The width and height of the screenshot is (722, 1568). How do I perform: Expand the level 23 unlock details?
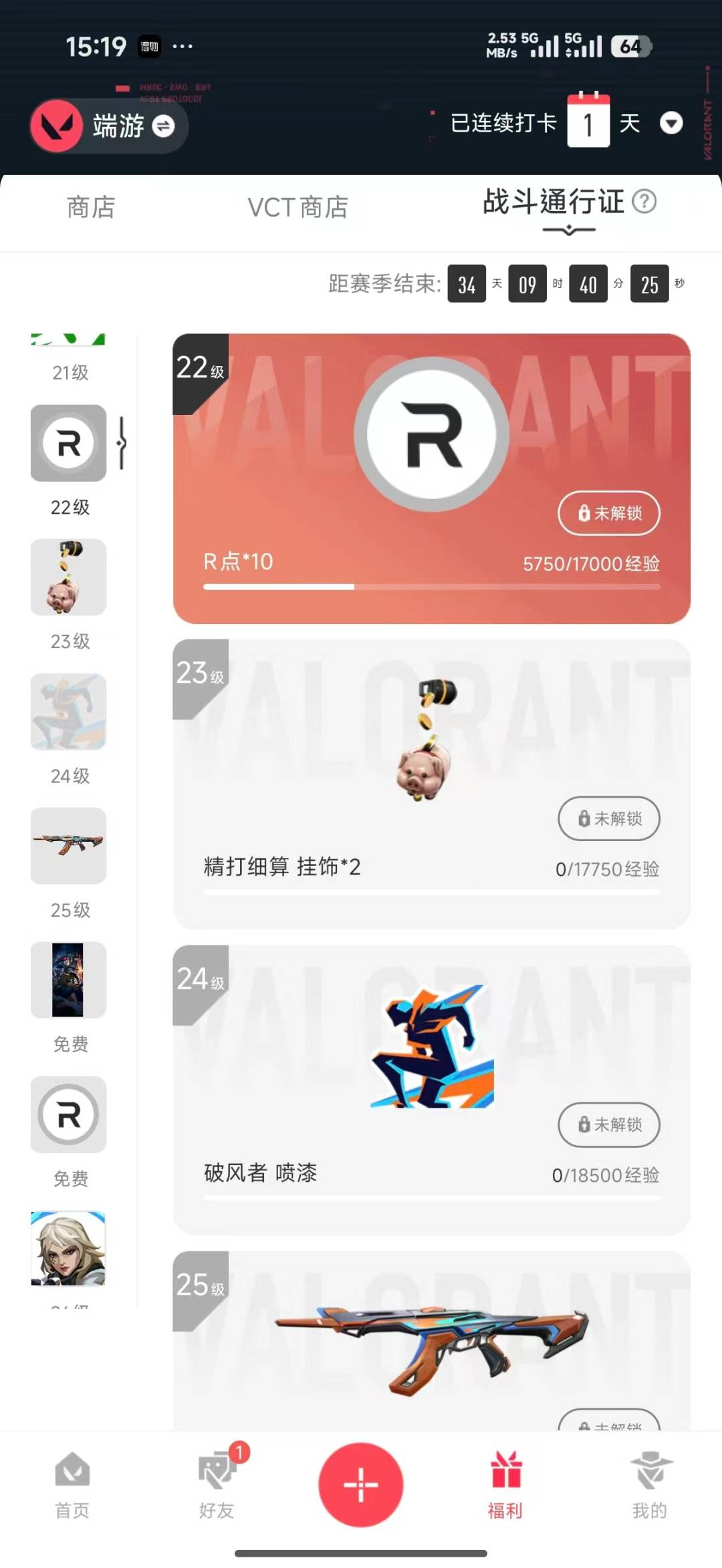608,819
